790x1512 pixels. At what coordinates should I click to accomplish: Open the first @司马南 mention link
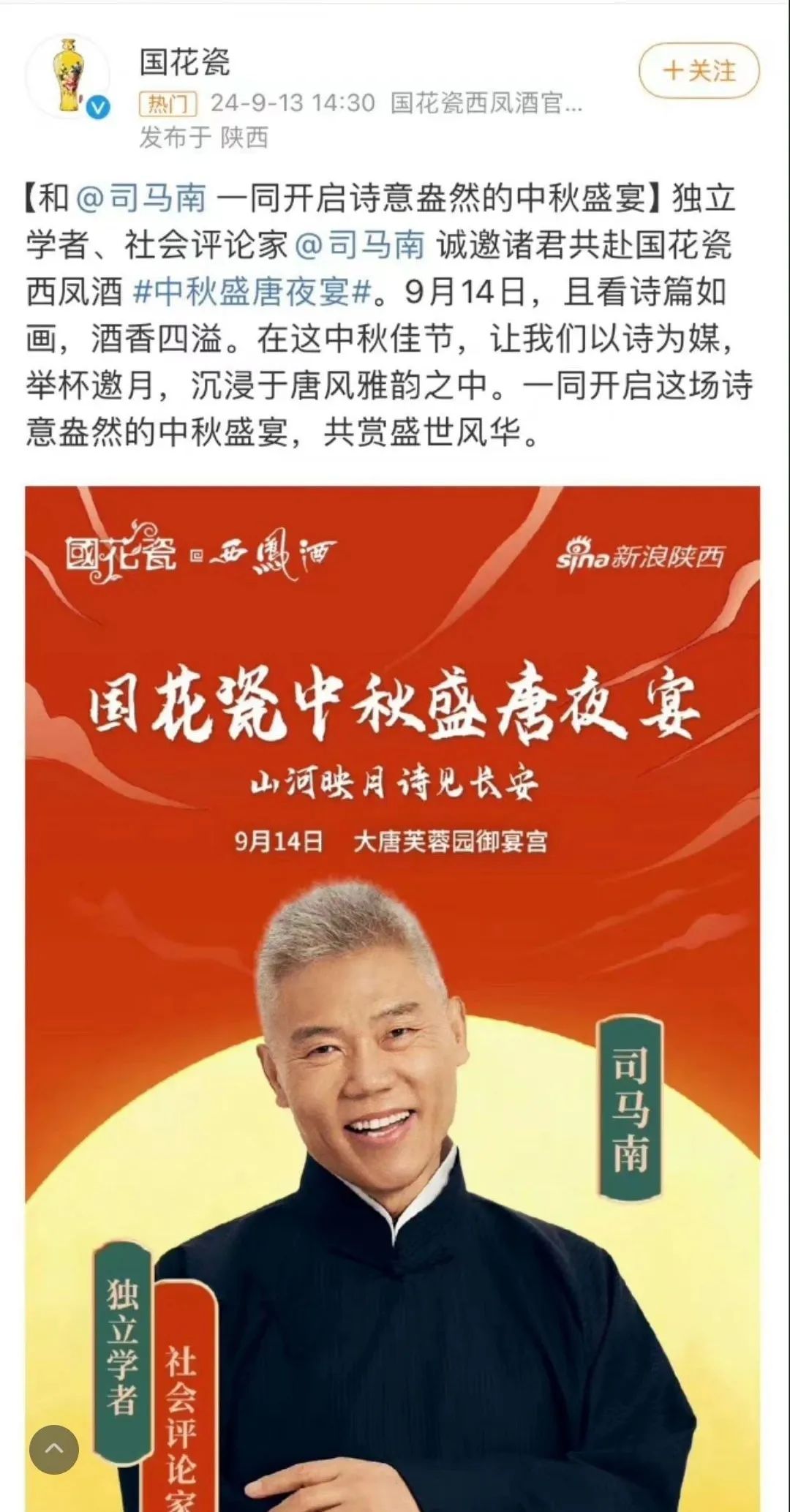click(141, 198)
